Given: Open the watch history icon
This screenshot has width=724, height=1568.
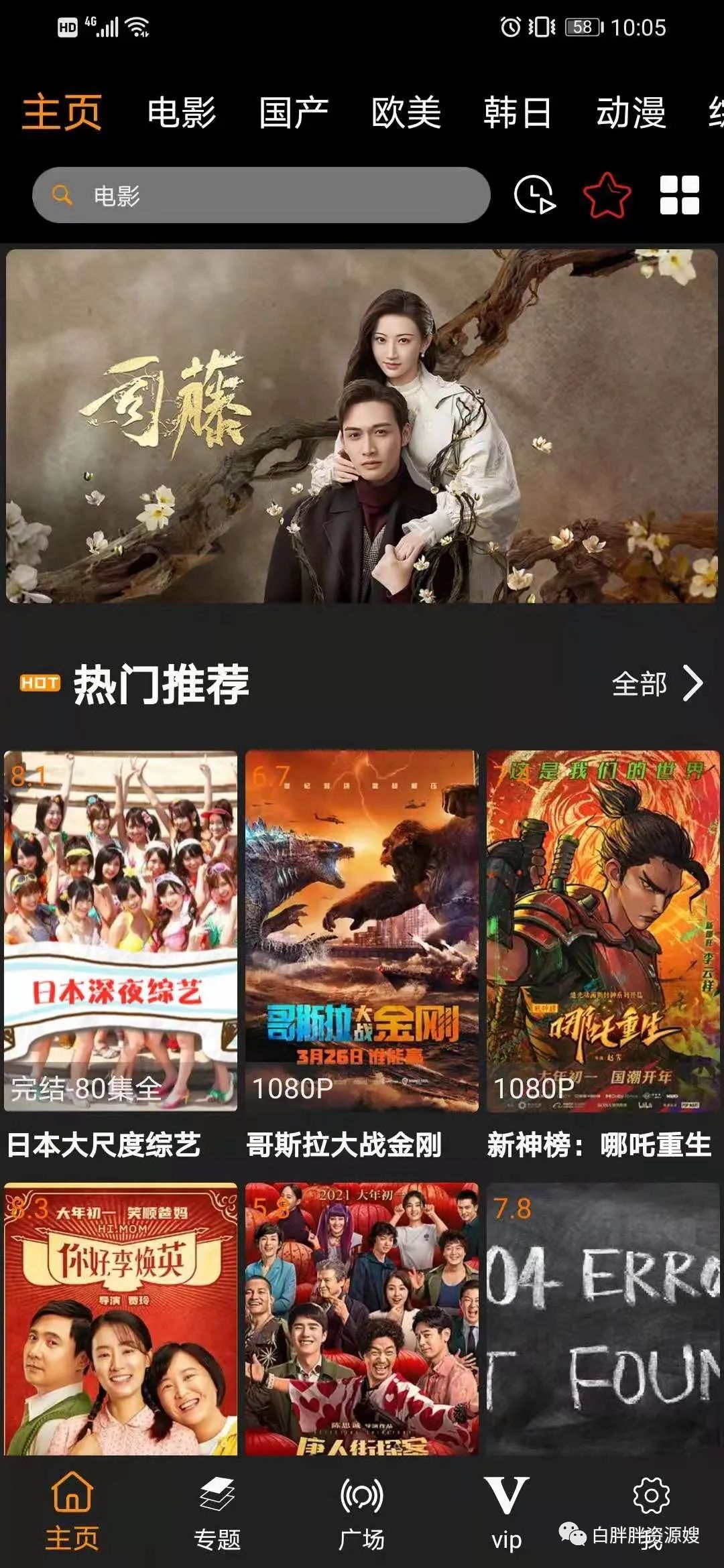Looking at the screenshot, I should 534,195.
